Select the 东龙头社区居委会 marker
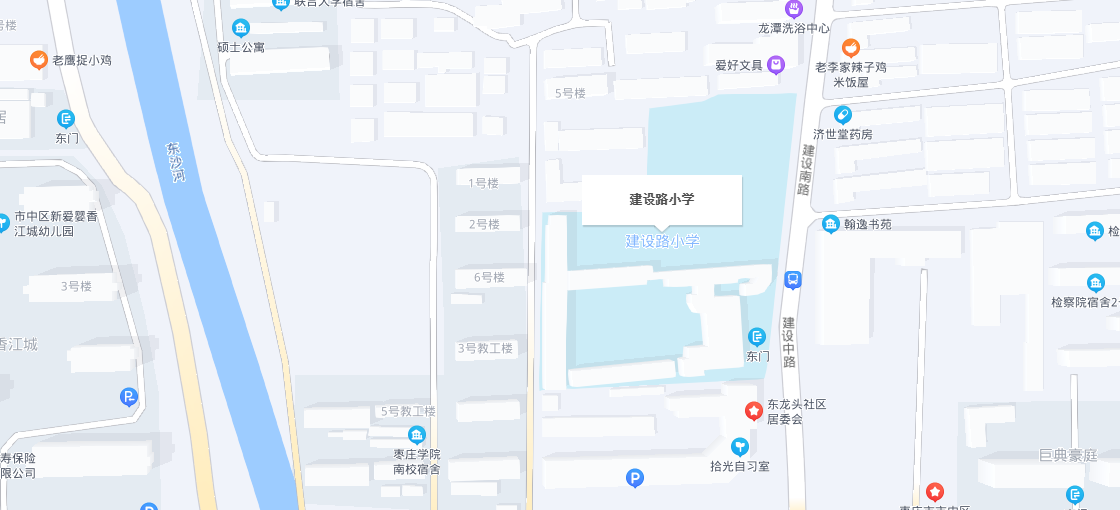 coord(754,411)
